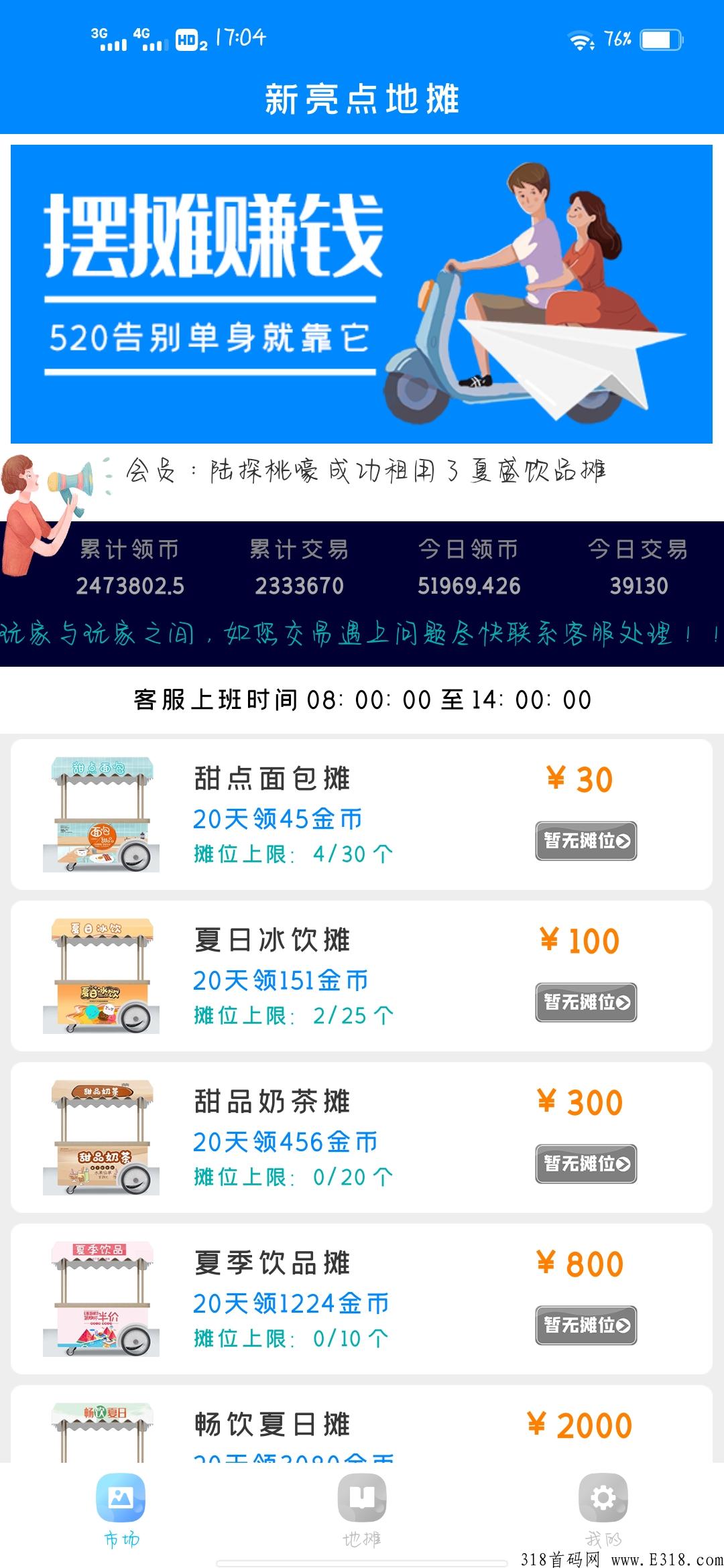
Task: Tap the HD2 indicator in status bar
Action: (x=190, y=39)
